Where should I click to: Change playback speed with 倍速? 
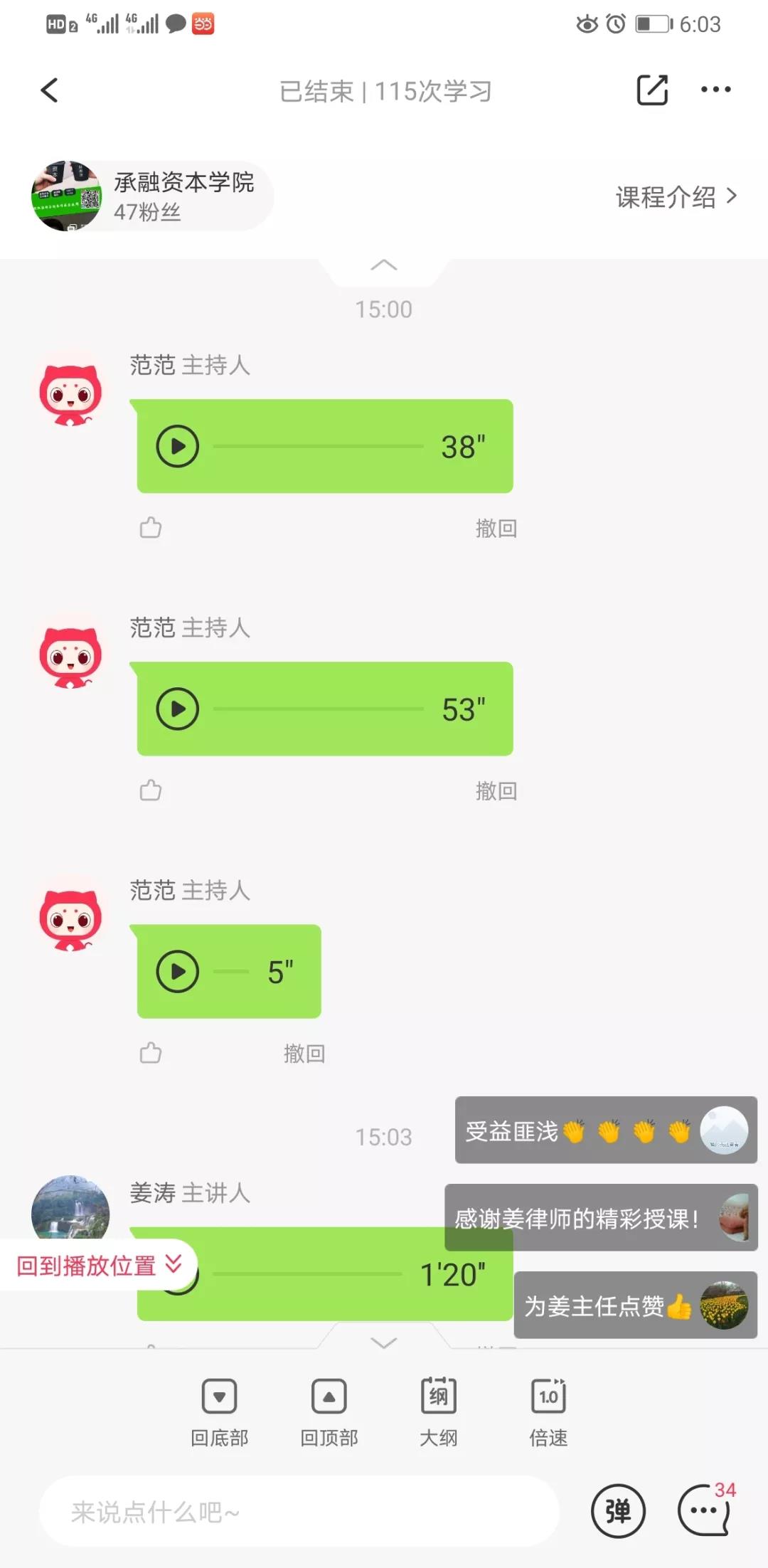tap(548, 1411)
